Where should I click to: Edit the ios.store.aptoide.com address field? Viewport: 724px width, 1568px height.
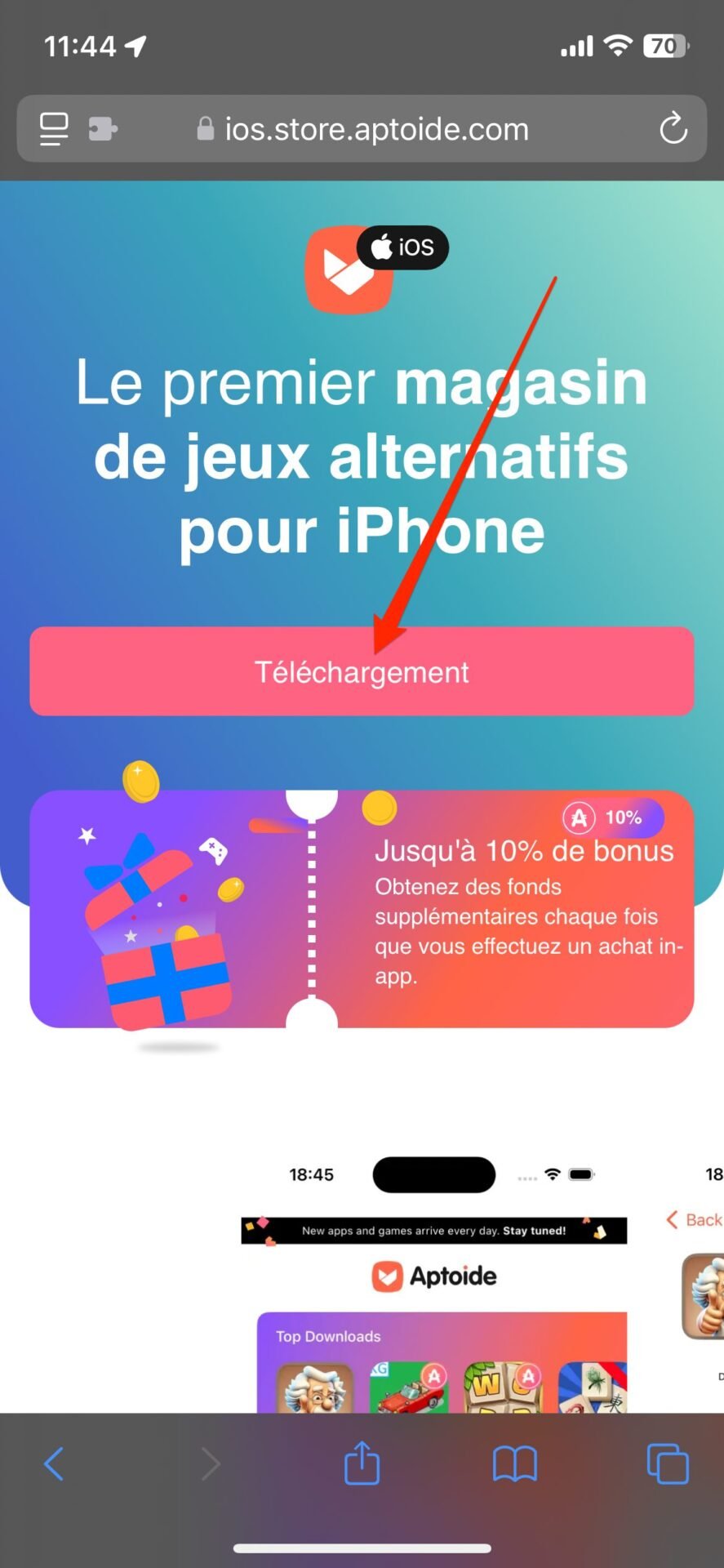[363, 129]
